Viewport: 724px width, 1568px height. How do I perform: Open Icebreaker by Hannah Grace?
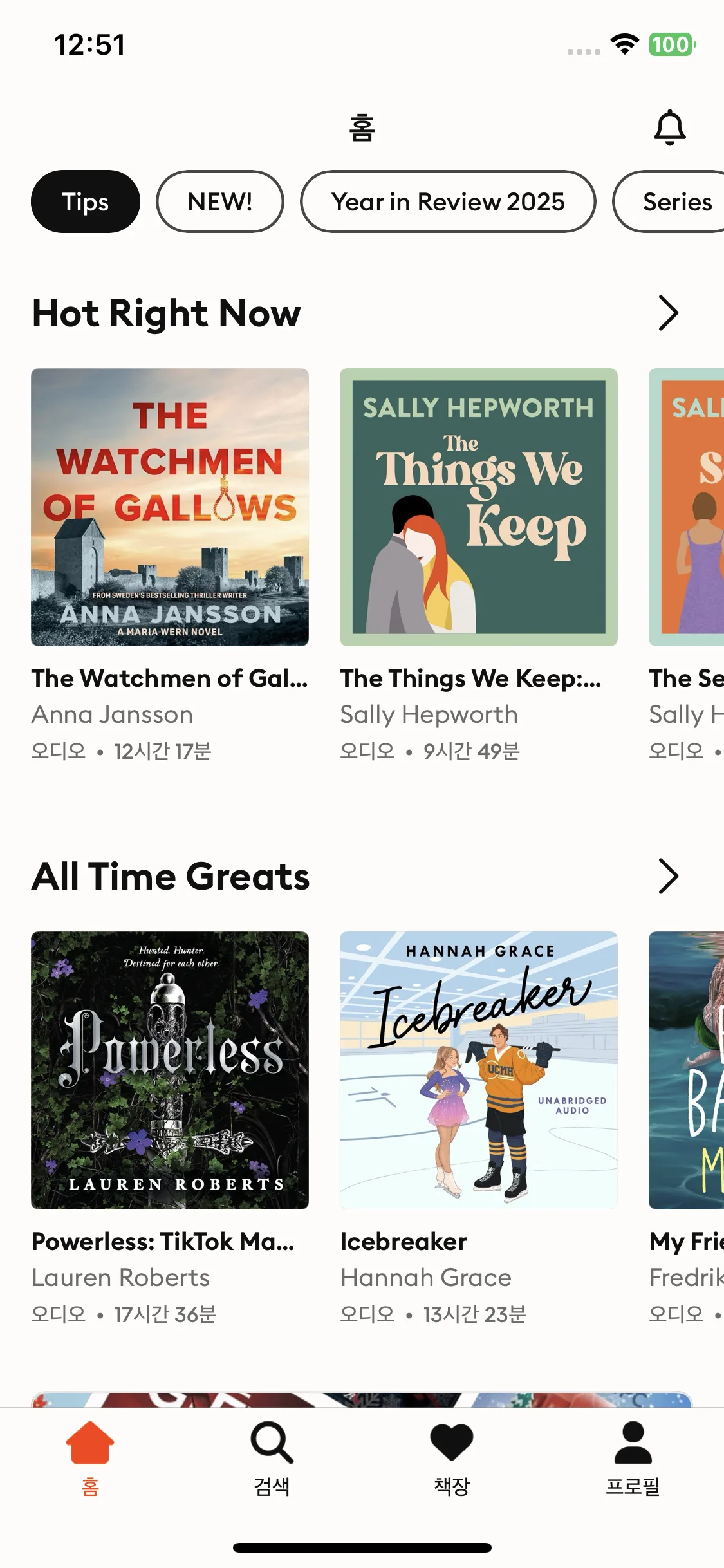pos(478,1070)
